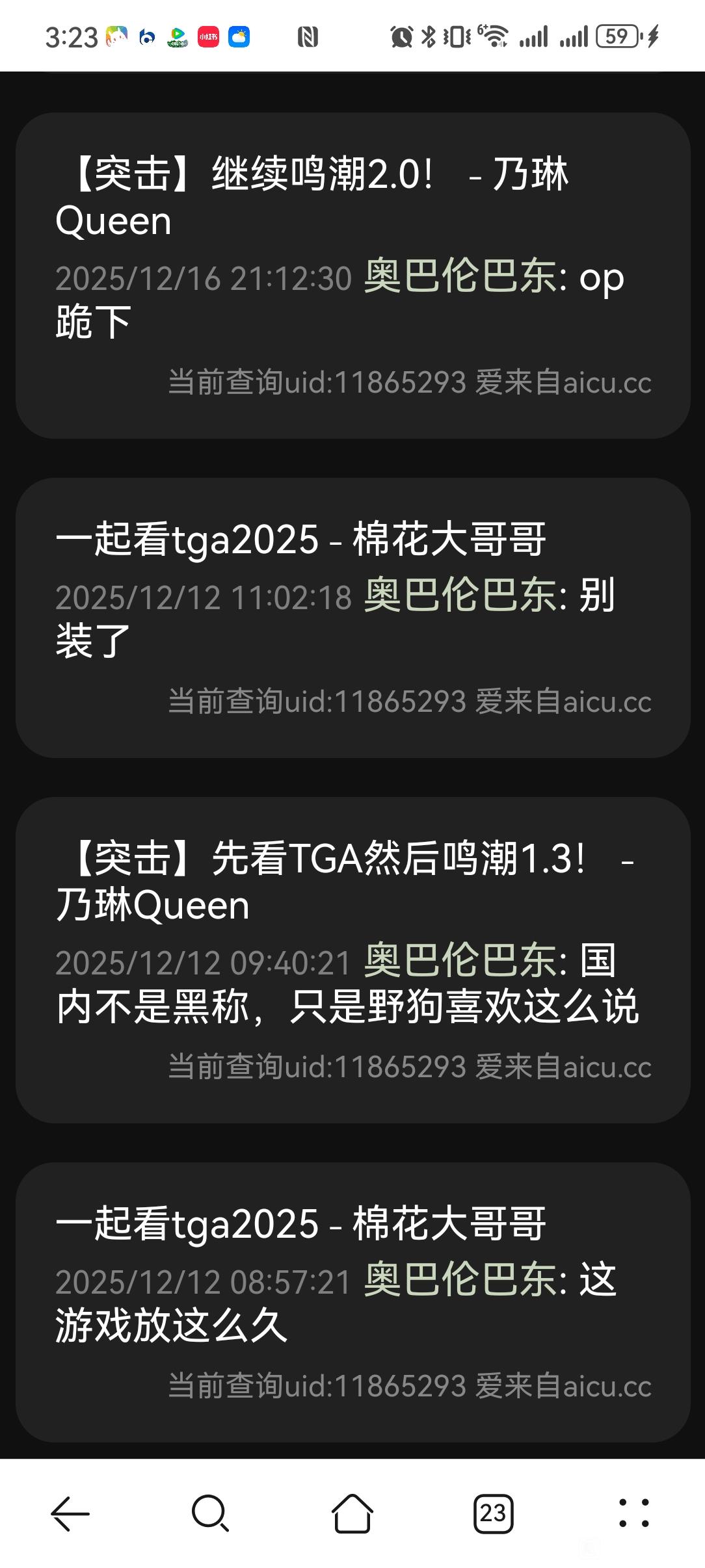Open the tab switcher showing 23 tabs
This screenshot has width=705, height=1568.
pos(493,1513)
